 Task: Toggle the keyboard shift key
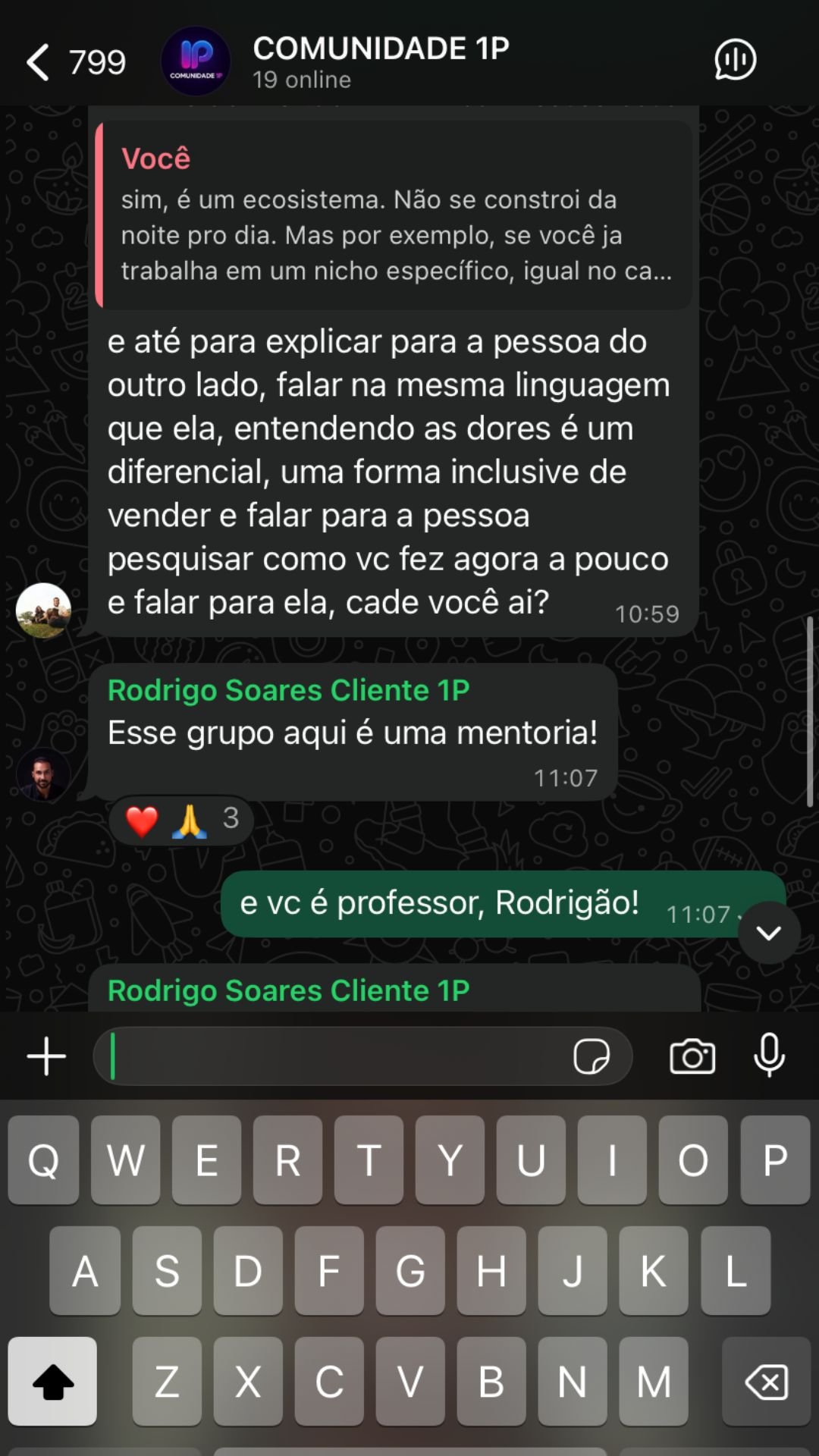click(x=53, y=1381)
